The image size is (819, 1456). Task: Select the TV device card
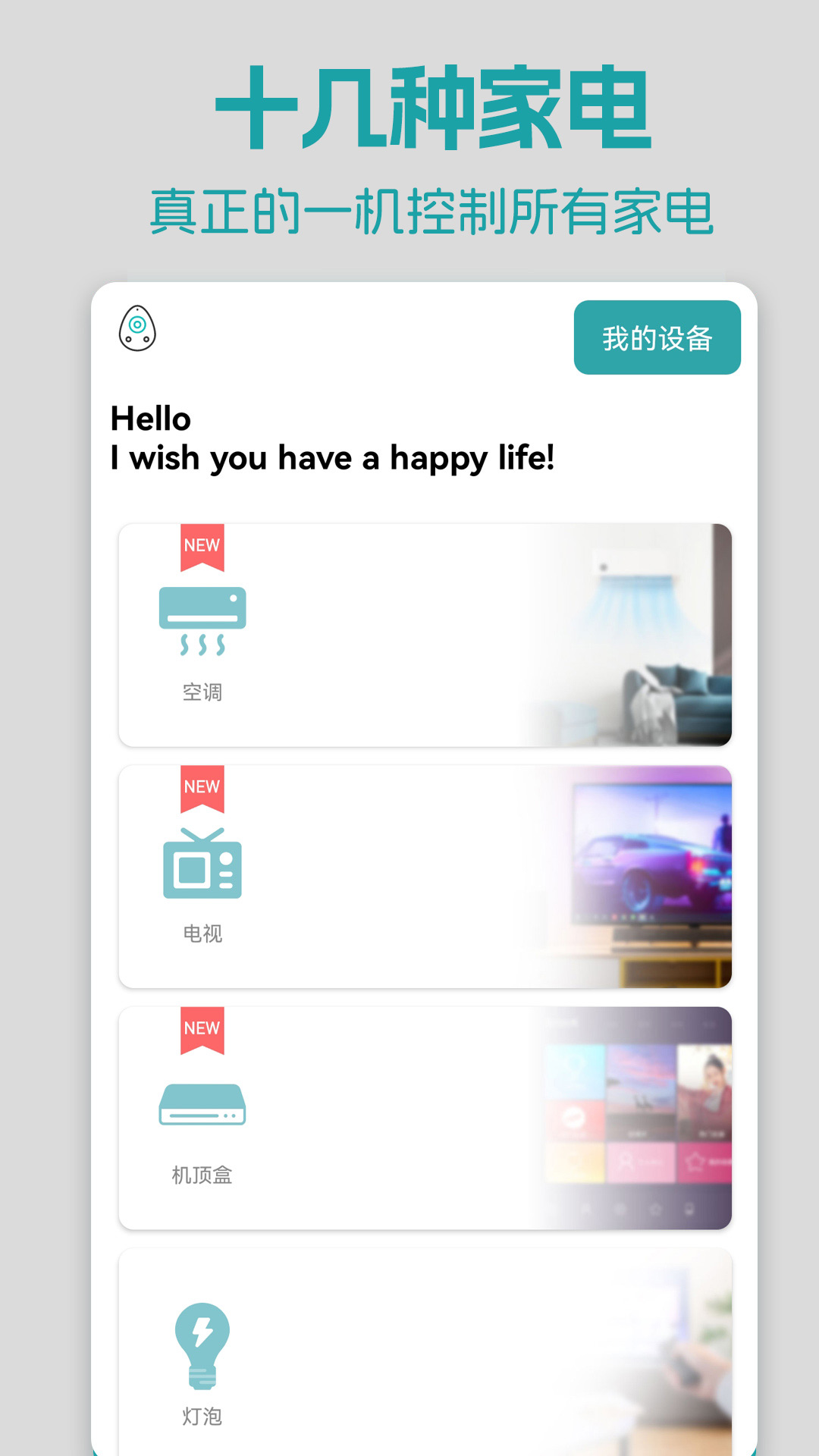[425, 876]
